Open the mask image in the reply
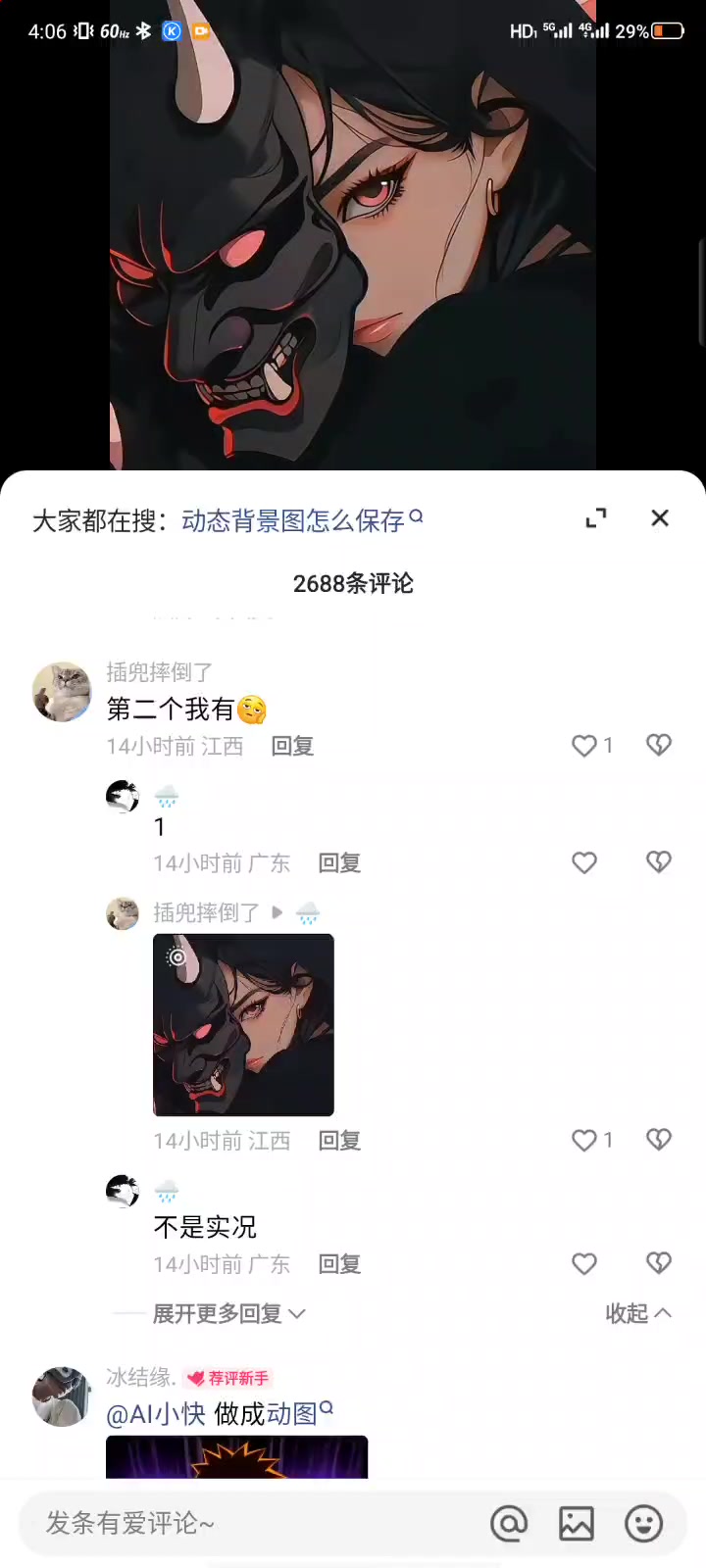This screenshot has height=1568, width=706. click(x=243, y=1024)
